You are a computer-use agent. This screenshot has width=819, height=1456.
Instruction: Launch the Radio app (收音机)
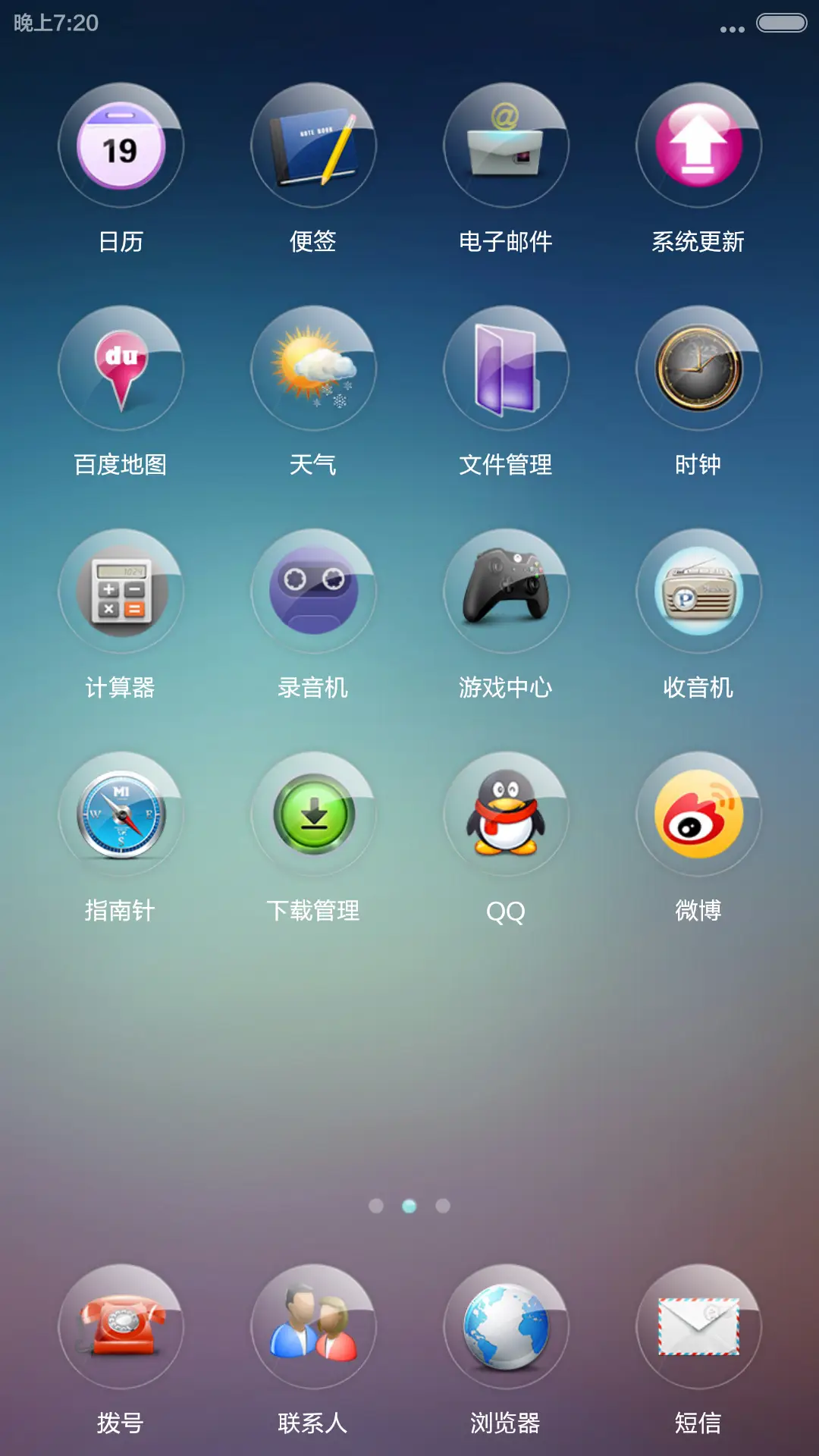coord(699,593)
